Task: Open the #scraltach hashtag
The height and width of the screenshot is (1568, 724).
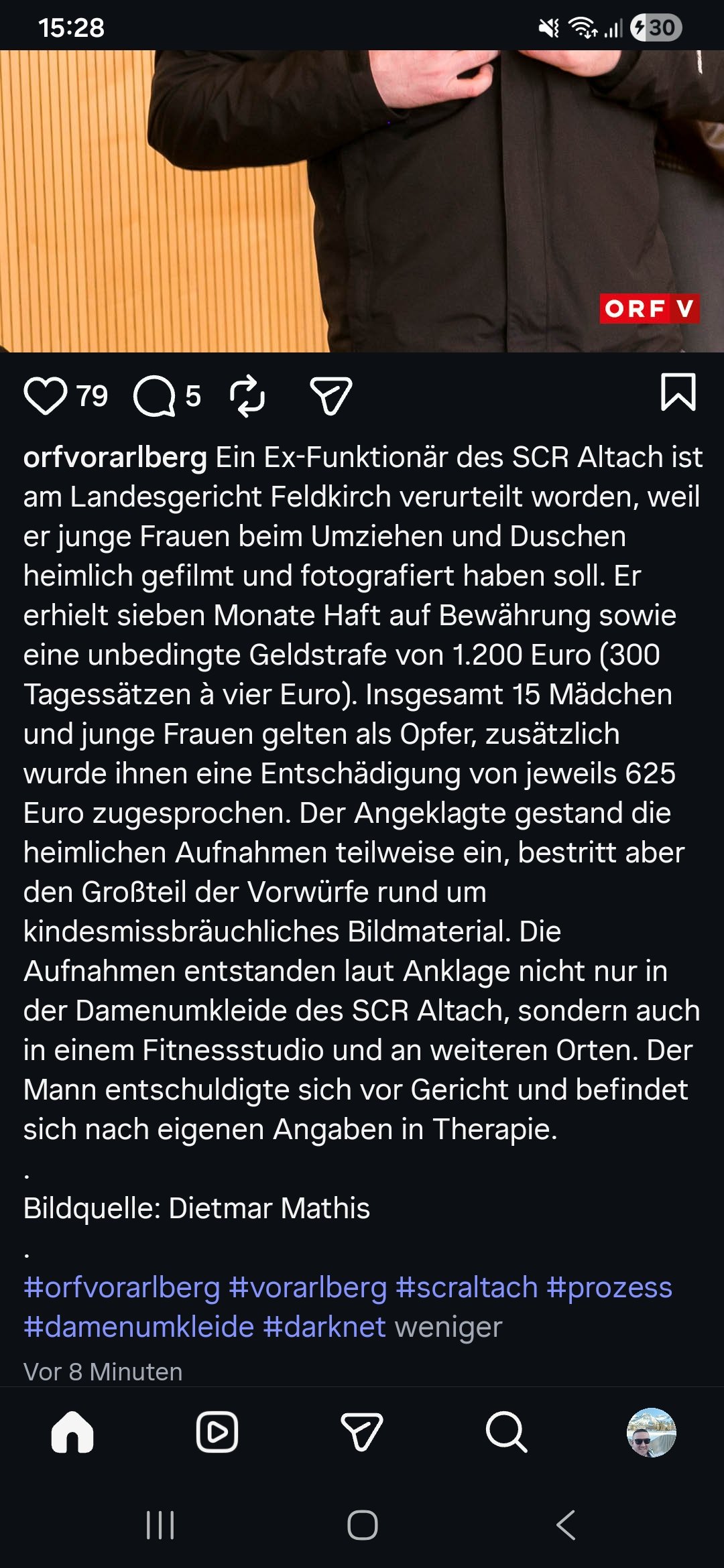Action: (x=467, y=1288)
